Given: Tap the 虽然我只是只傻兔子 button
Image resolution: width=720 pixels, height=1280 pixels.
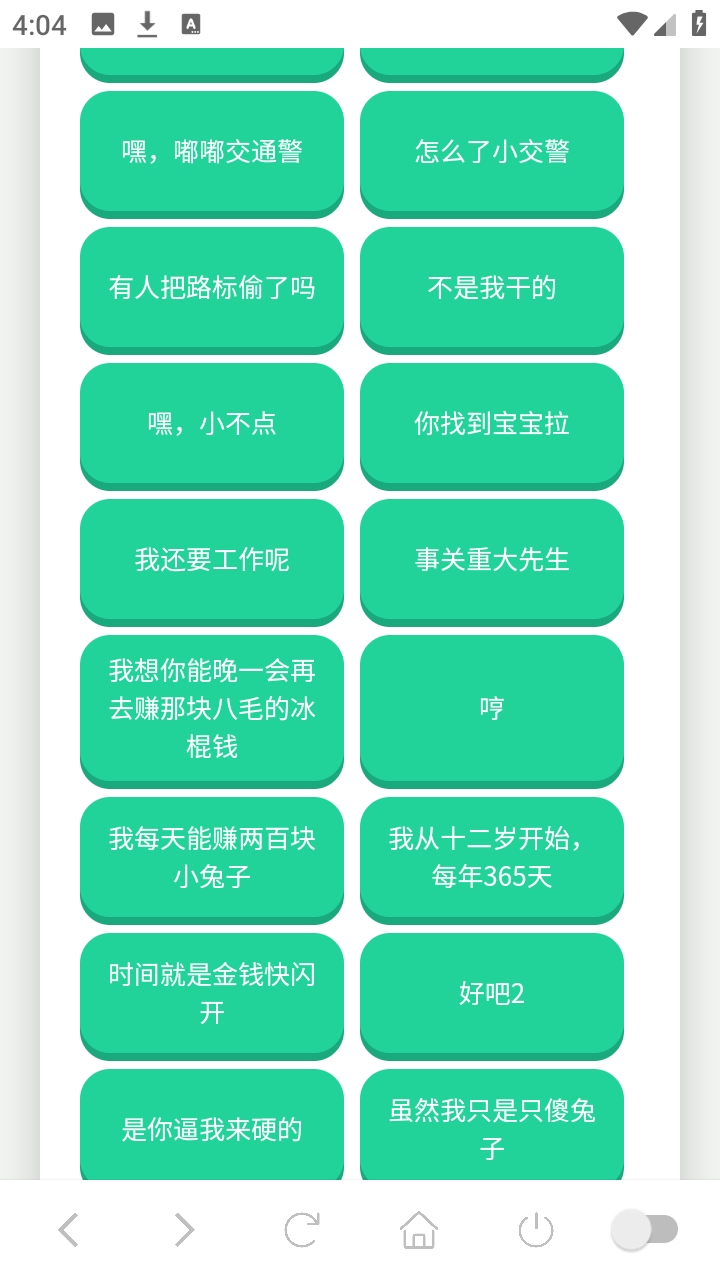Looking at the screenshot, I should (x=492, y=1128).
